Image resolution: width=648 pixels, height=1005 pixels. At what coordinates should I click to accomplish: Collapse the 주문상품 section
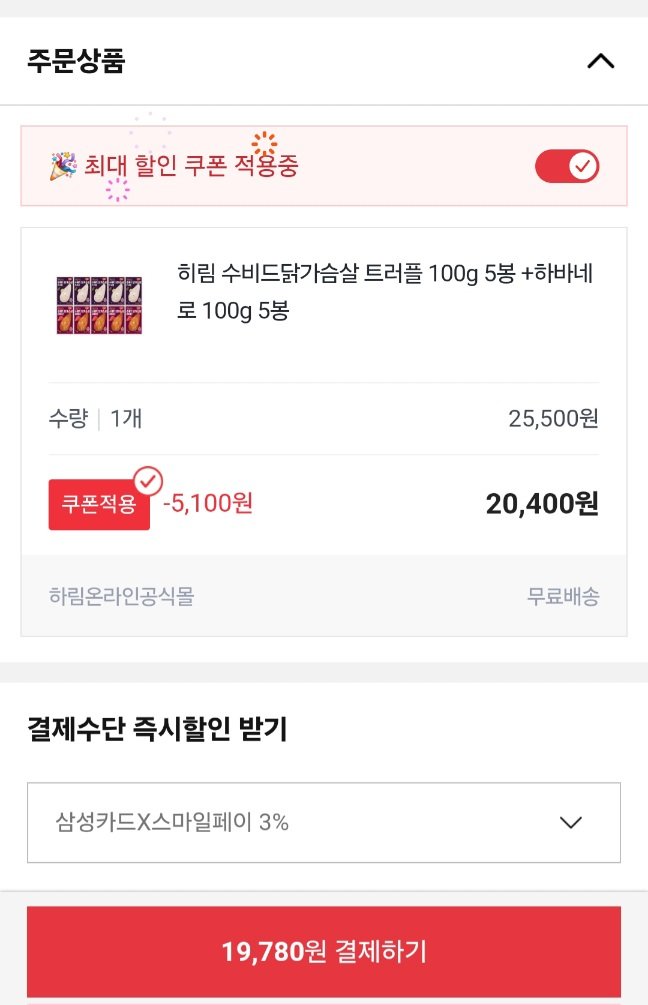click(x=600, y=62)
